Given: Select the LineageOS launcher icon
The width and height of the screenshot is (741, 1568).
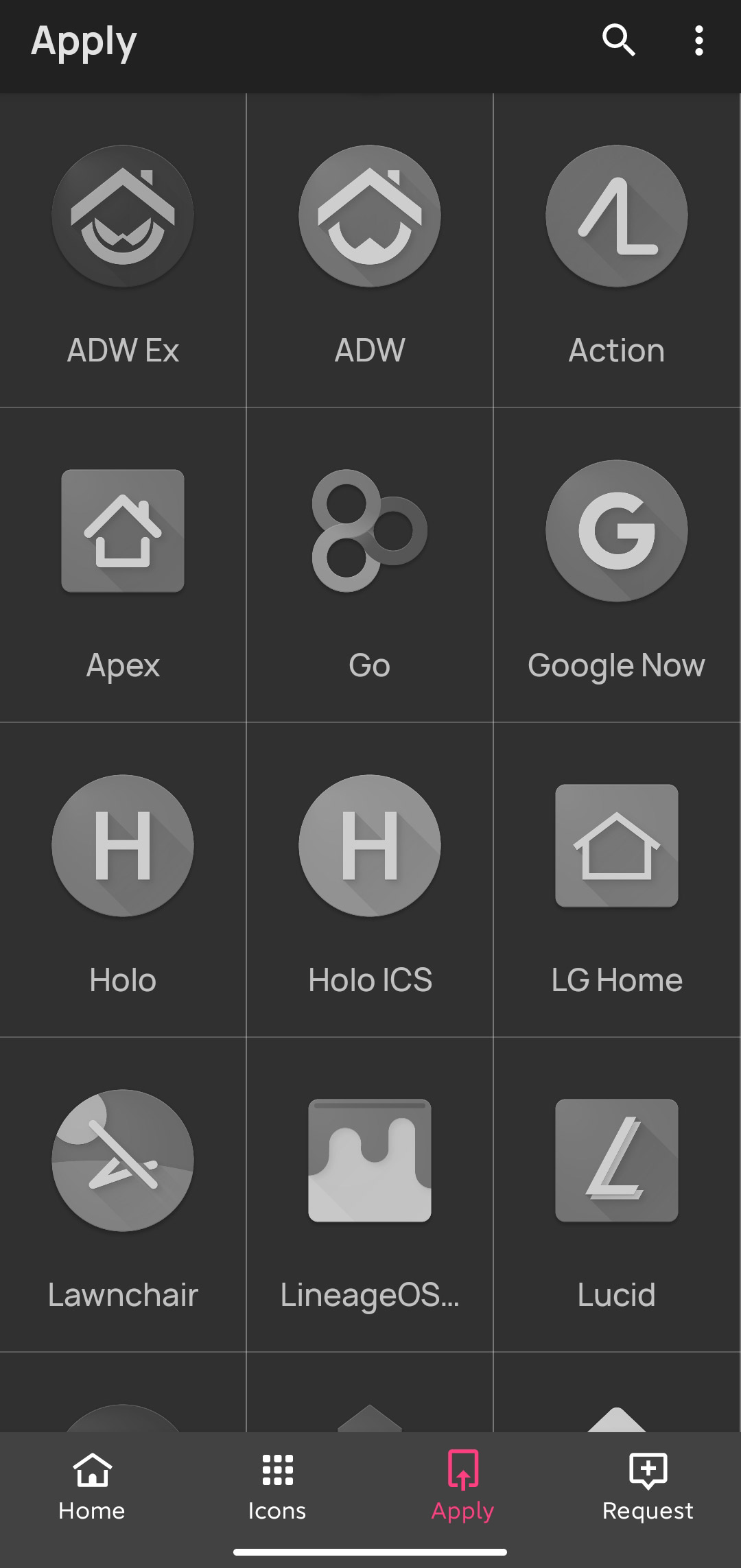Looking at the screenshot, I should coord(370,1159).
